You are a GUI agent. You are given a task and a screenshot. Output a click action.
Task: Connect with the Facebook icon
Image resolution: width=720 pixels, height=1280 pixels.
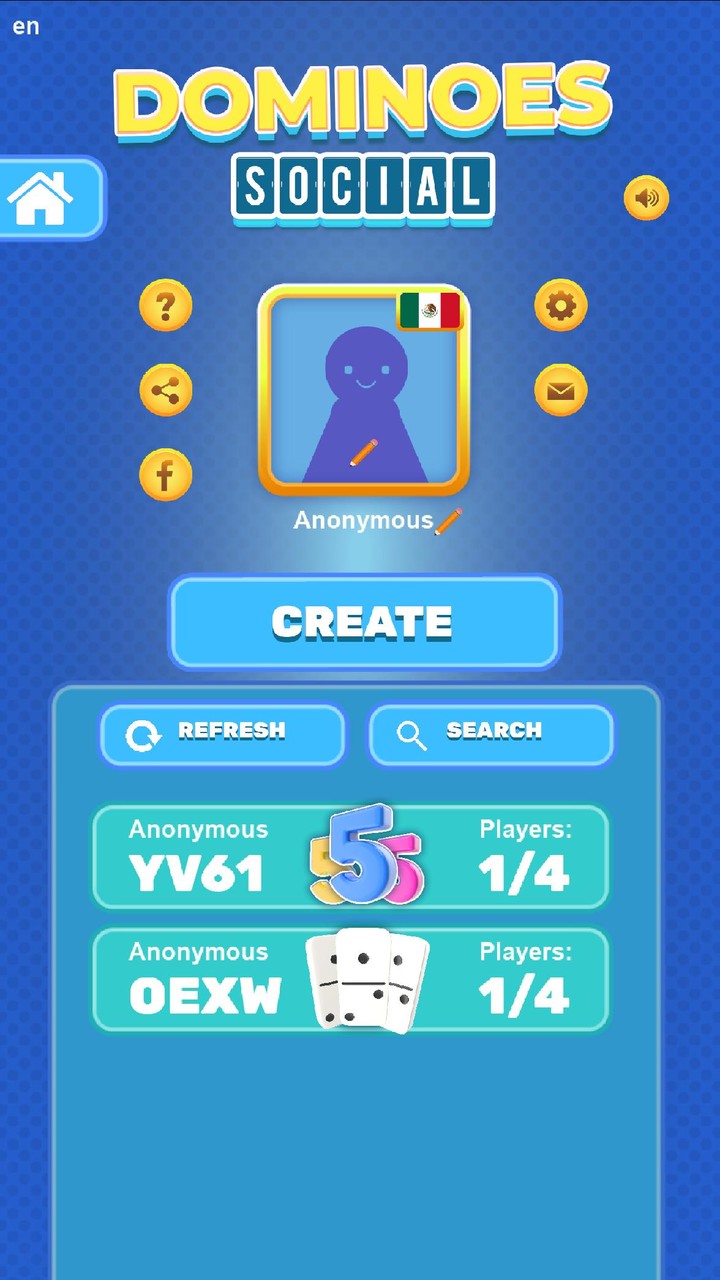[x=165, y=475]
